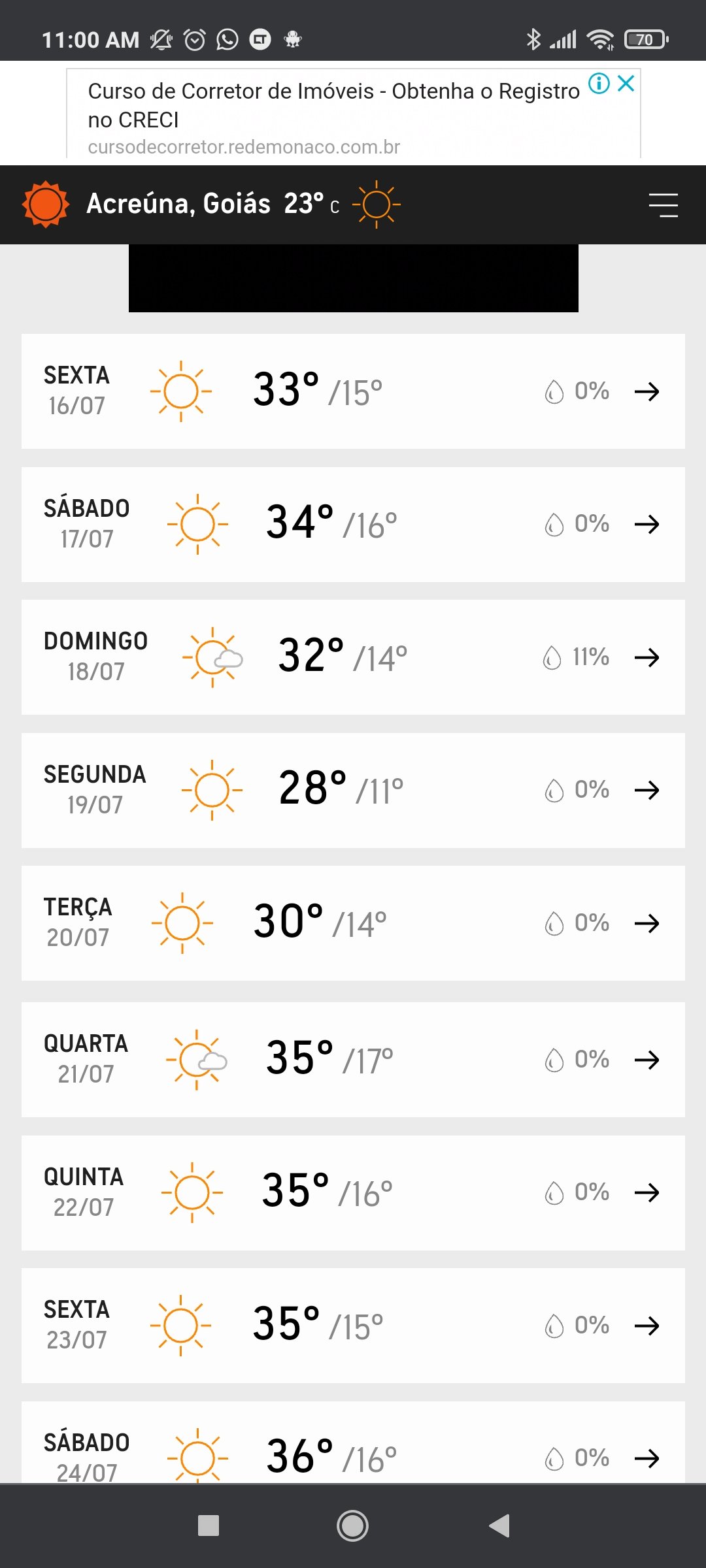Open forecast for Sexta 23/07

[353, 1326]
